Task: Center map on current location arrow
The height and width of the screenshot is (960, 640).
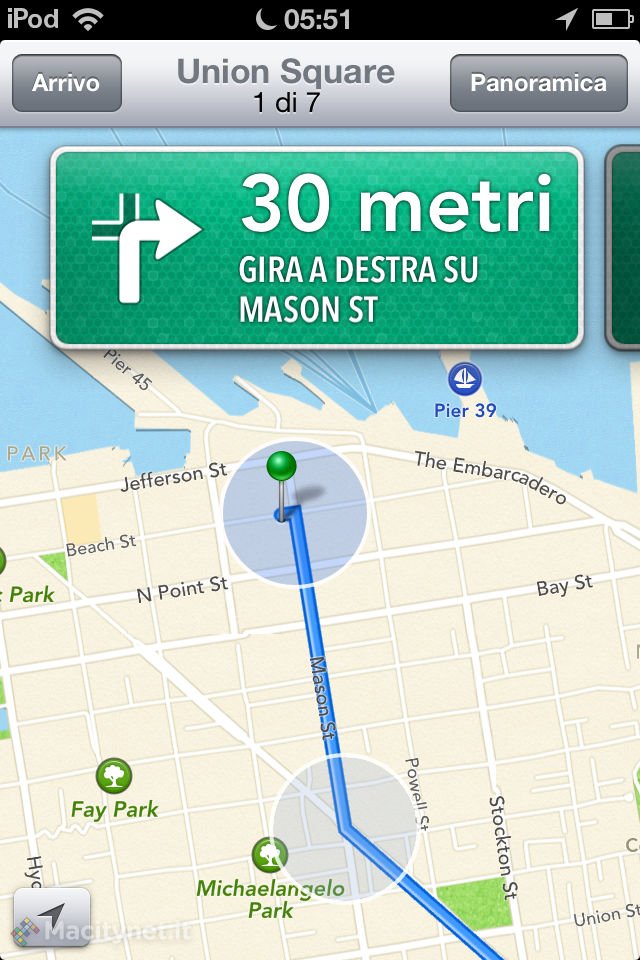Action: click(x=51, y=916)
